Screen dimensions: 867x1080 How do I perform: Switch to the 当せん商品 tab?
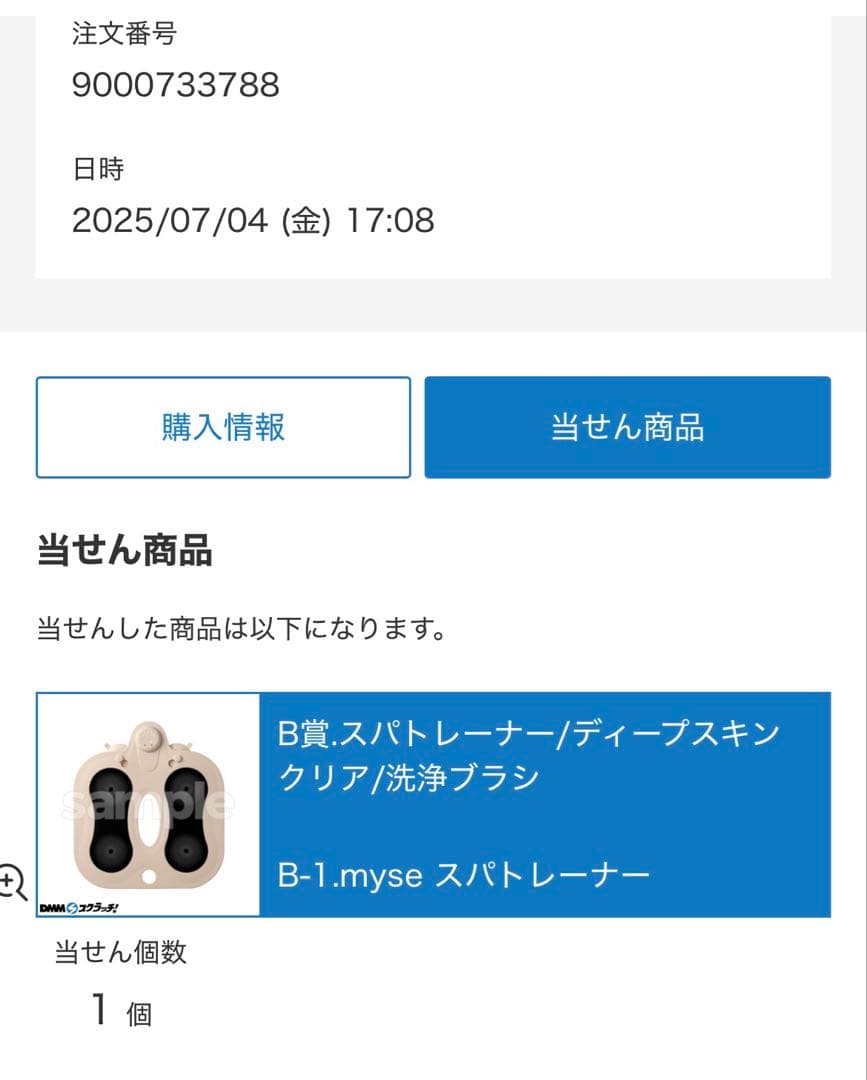[627, 426]
